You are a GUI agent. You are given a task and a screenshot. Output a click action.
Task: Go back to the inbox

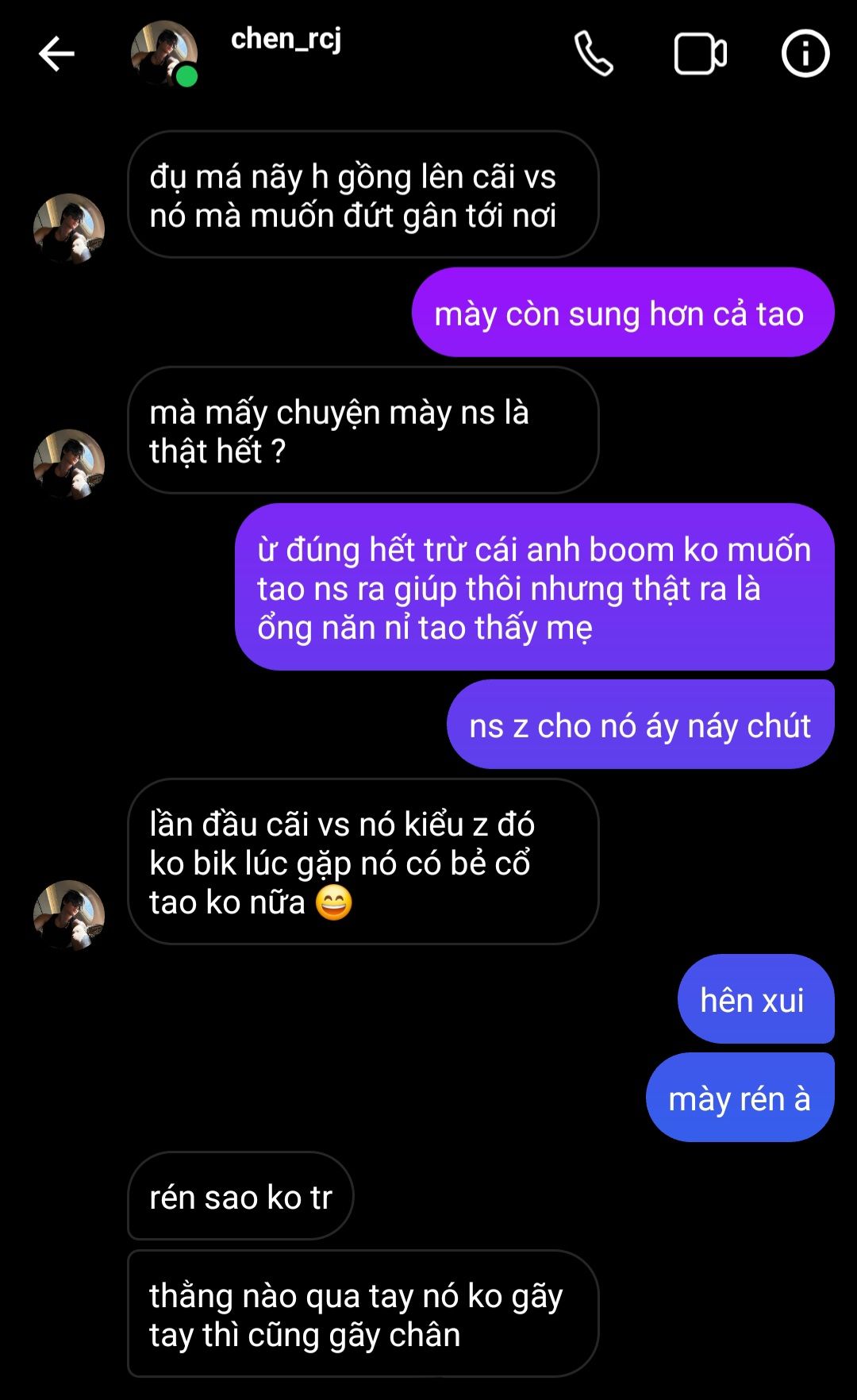click(x=56, y=54)
